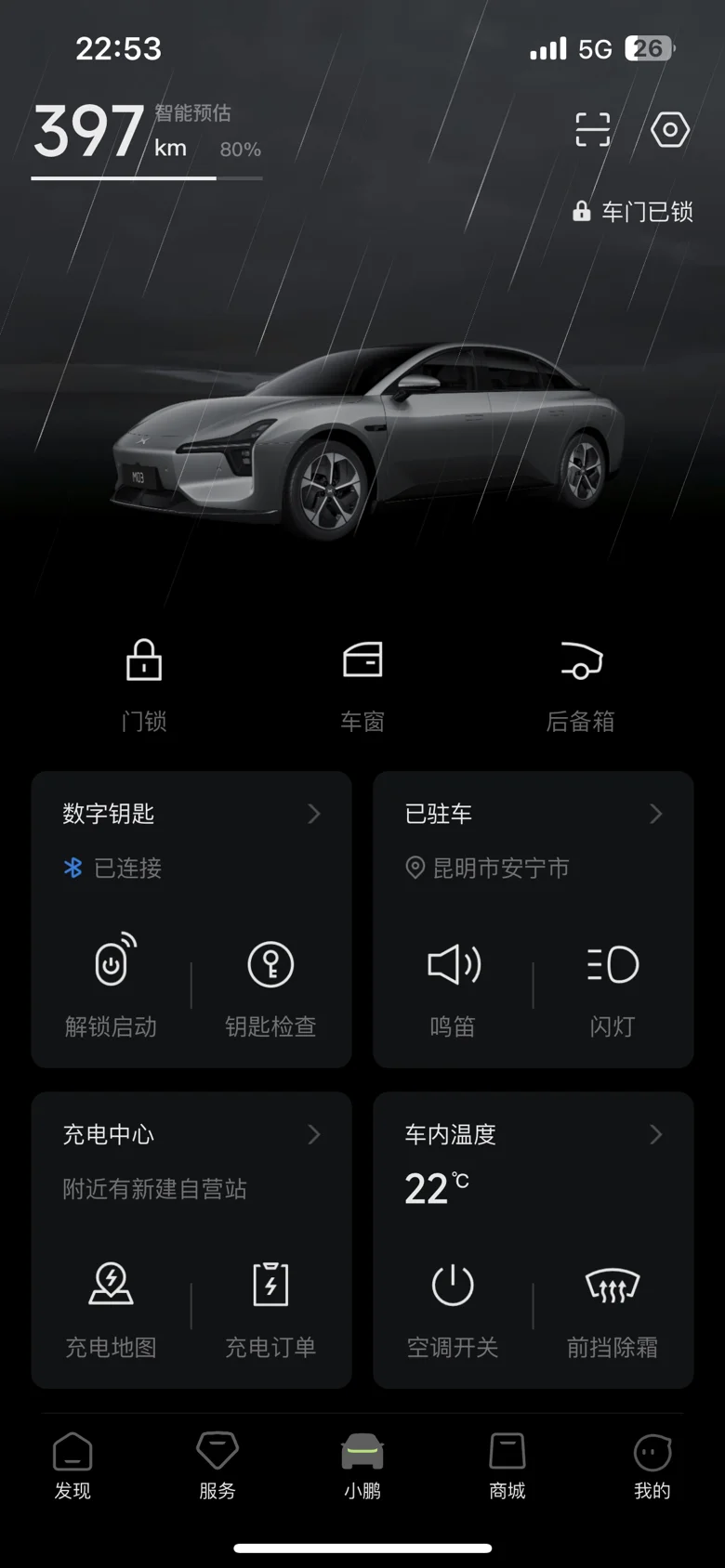Open the 车窗 window control

[362, 686]
